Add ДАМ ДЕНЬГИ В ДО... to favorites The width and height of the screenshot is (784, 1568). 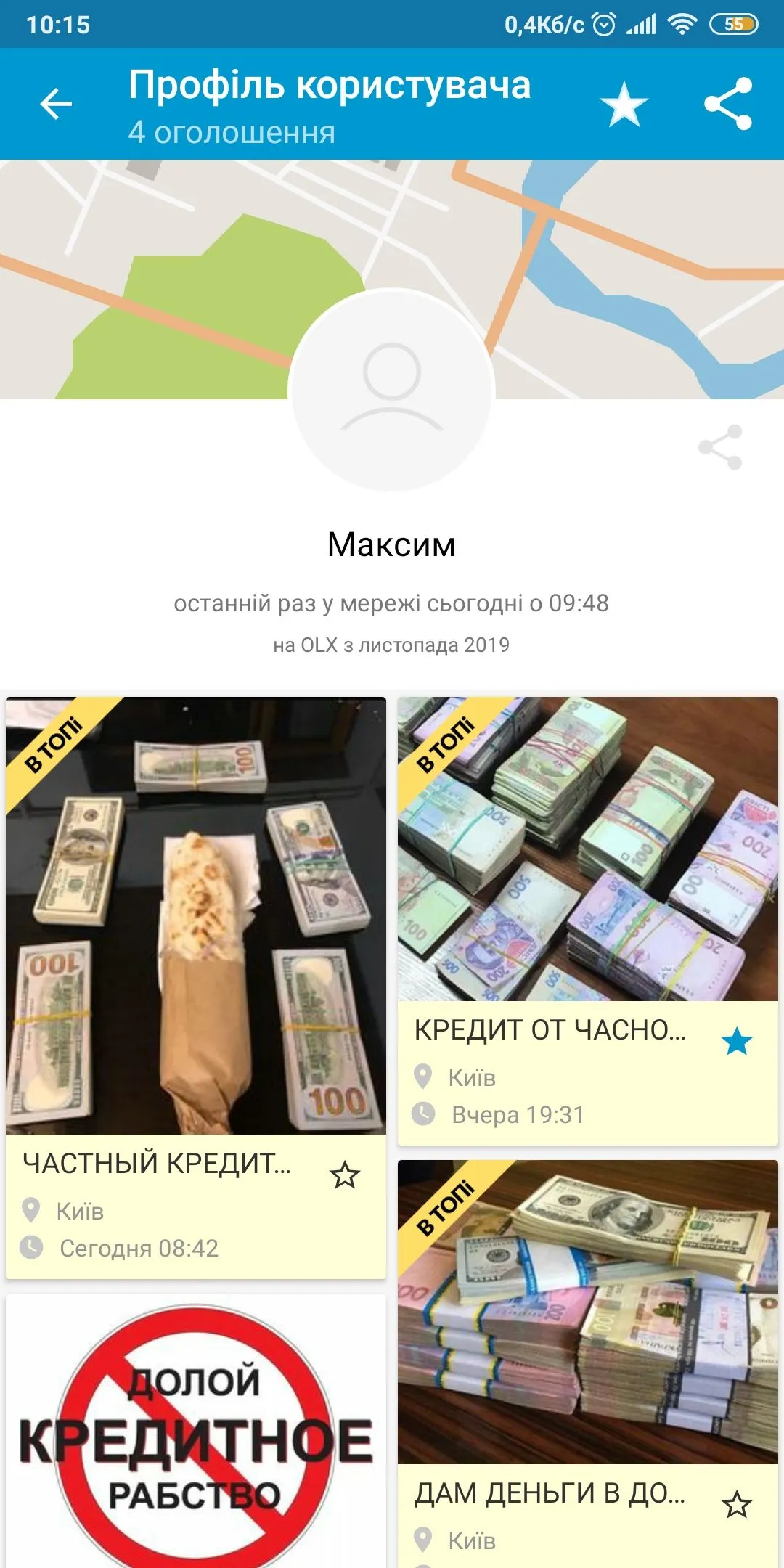pos(737,1505)
